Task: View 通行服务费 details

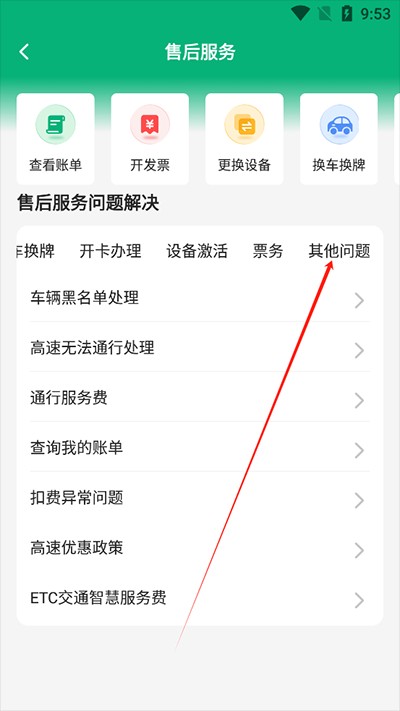Action: (x=200, y=398)
